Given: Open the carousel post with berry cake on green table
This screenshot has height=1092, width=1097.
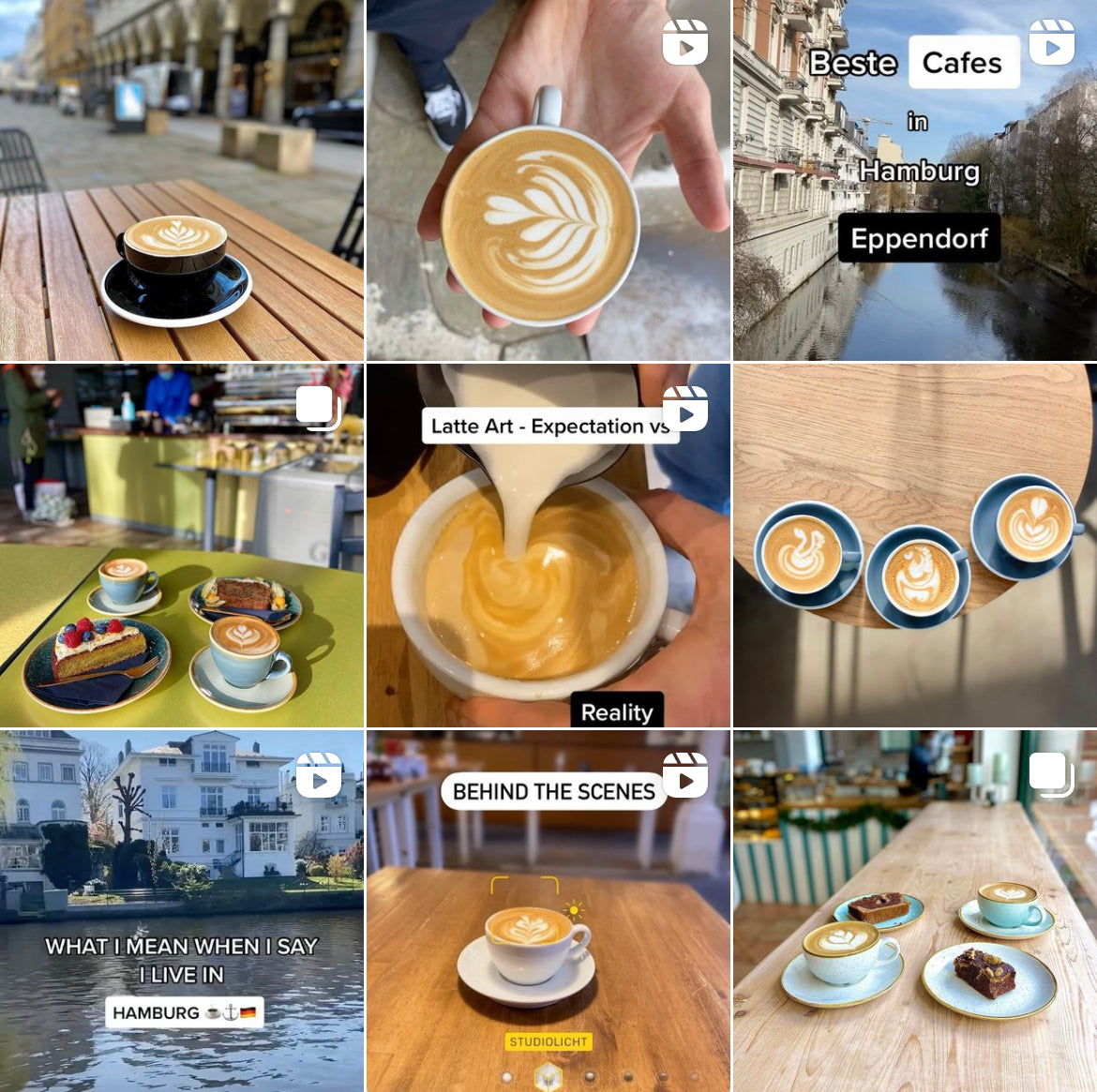Looking at the screenshot, I should tap(181, 546).
